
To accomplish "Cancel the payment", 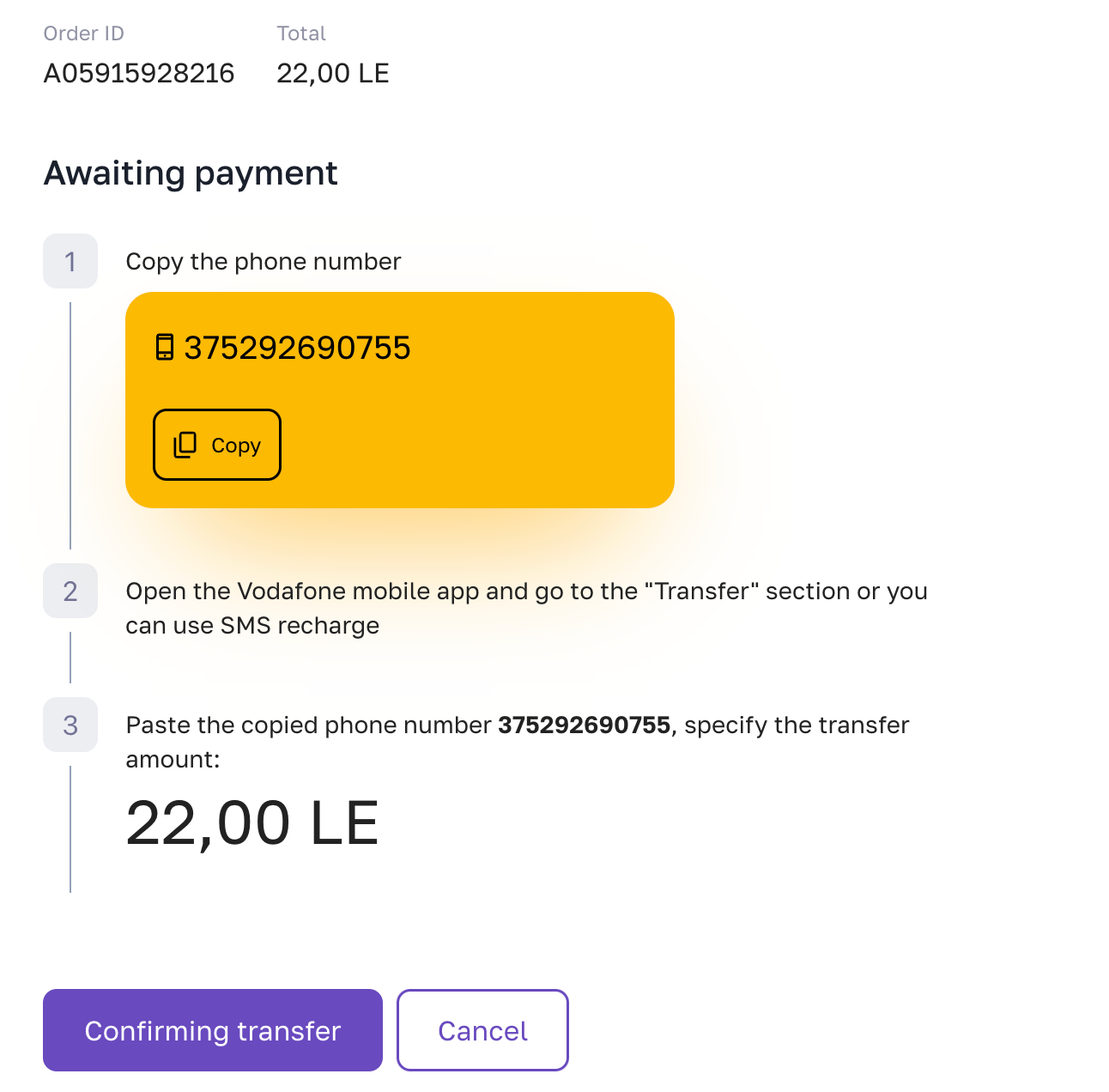I will tap(482, 1030).
